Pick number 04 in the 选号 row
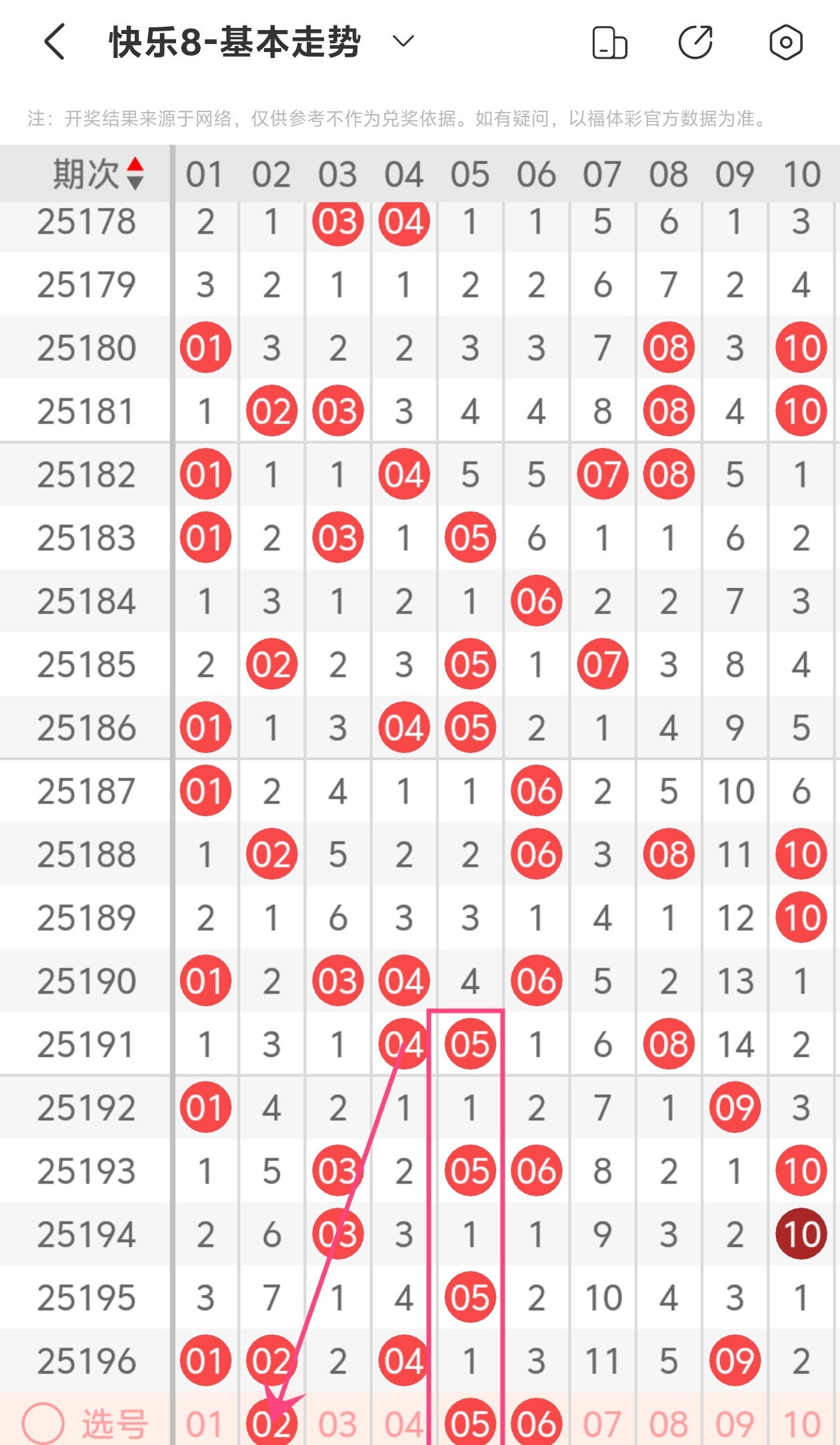The image size is (840, 1445). point(403,1424)
